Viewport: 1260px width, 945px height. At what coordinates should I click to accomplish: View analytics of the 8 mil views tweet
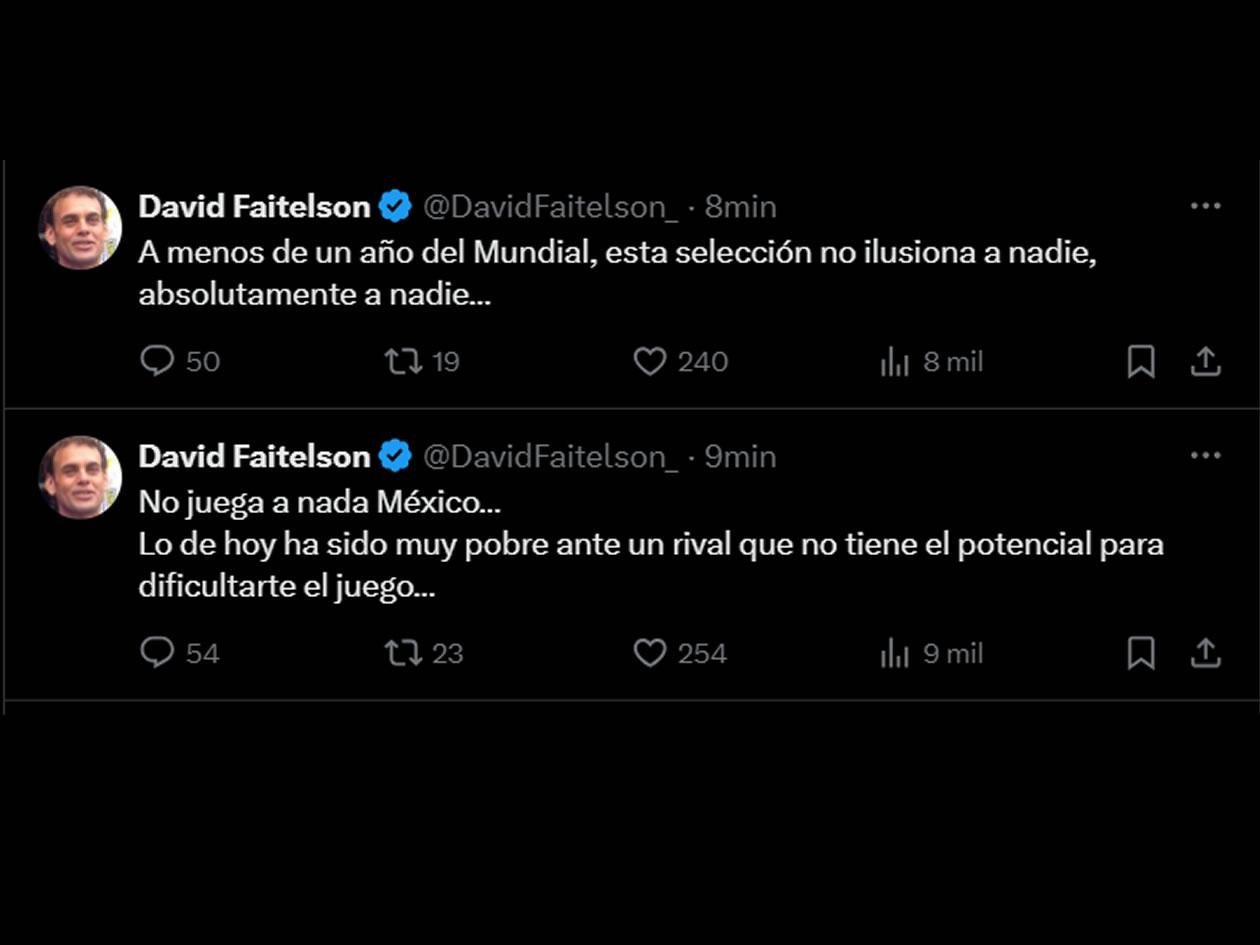click(894, 361)
